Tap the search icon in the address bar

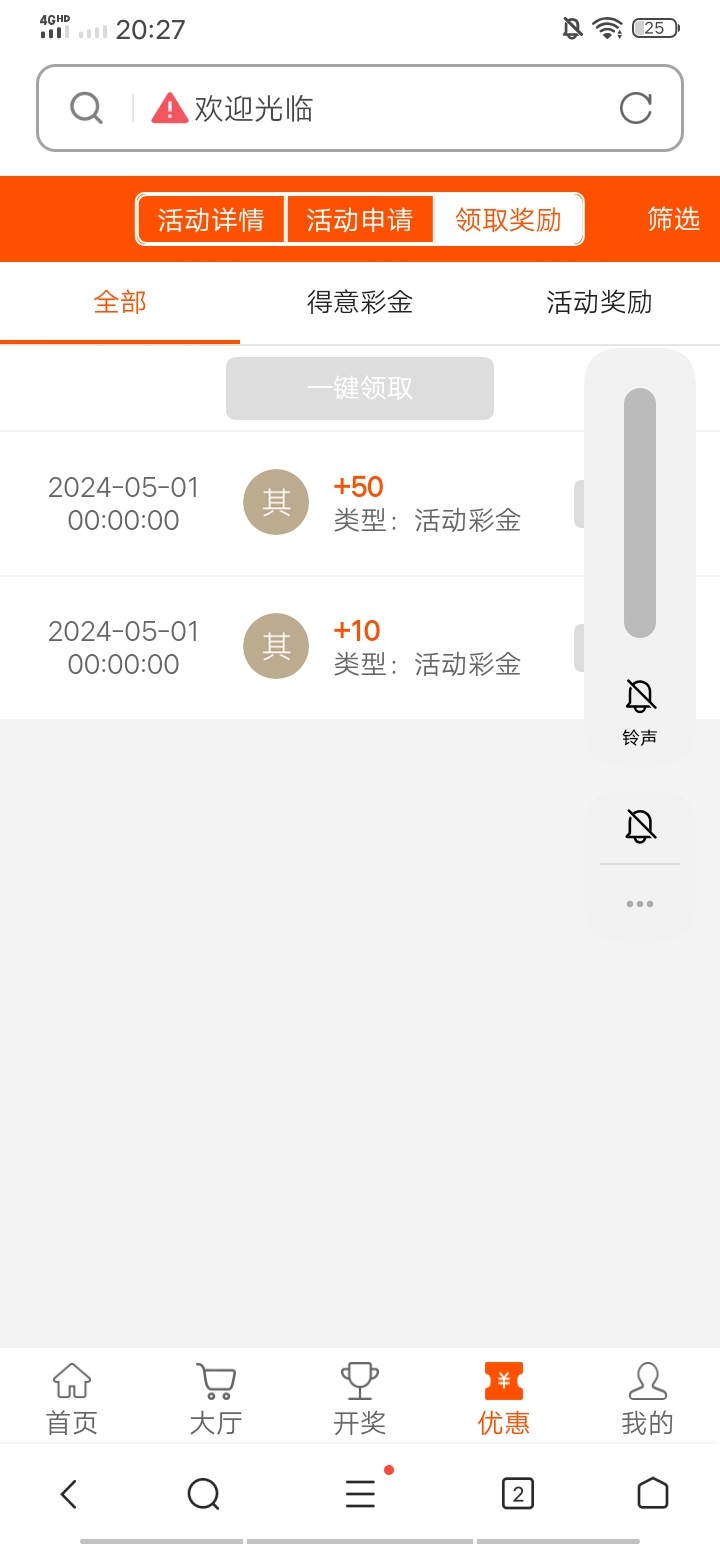87,108
